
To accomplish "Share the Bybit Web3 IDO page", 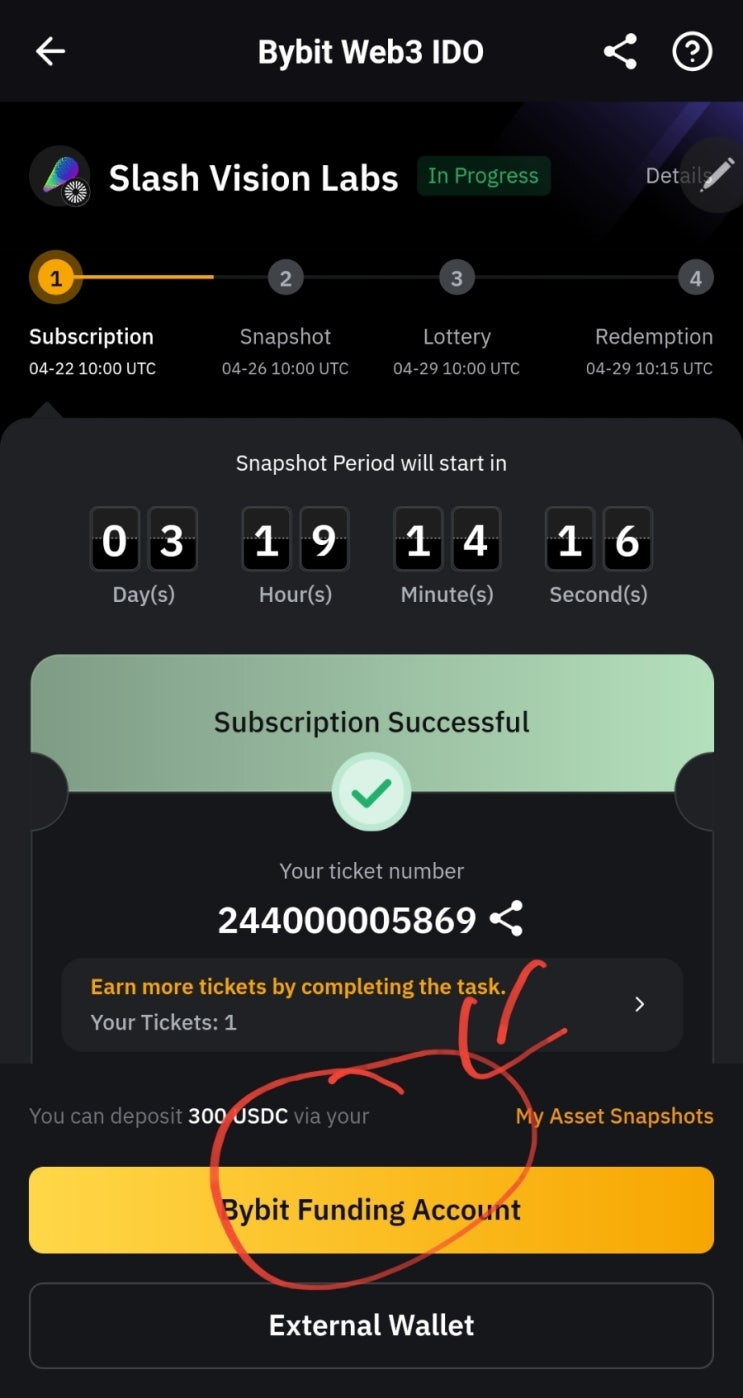I will (x=620, y=52).
